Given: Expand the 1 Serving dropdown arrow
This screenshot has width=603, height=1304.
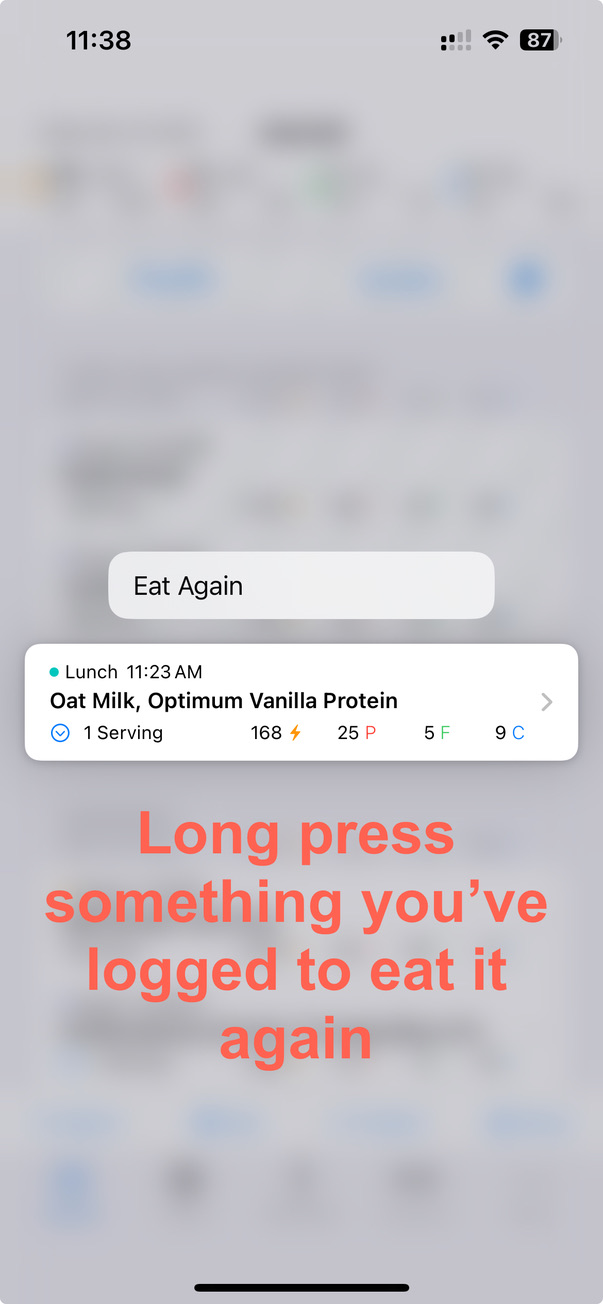Looking at the screenshot, I should coord(60,733).
